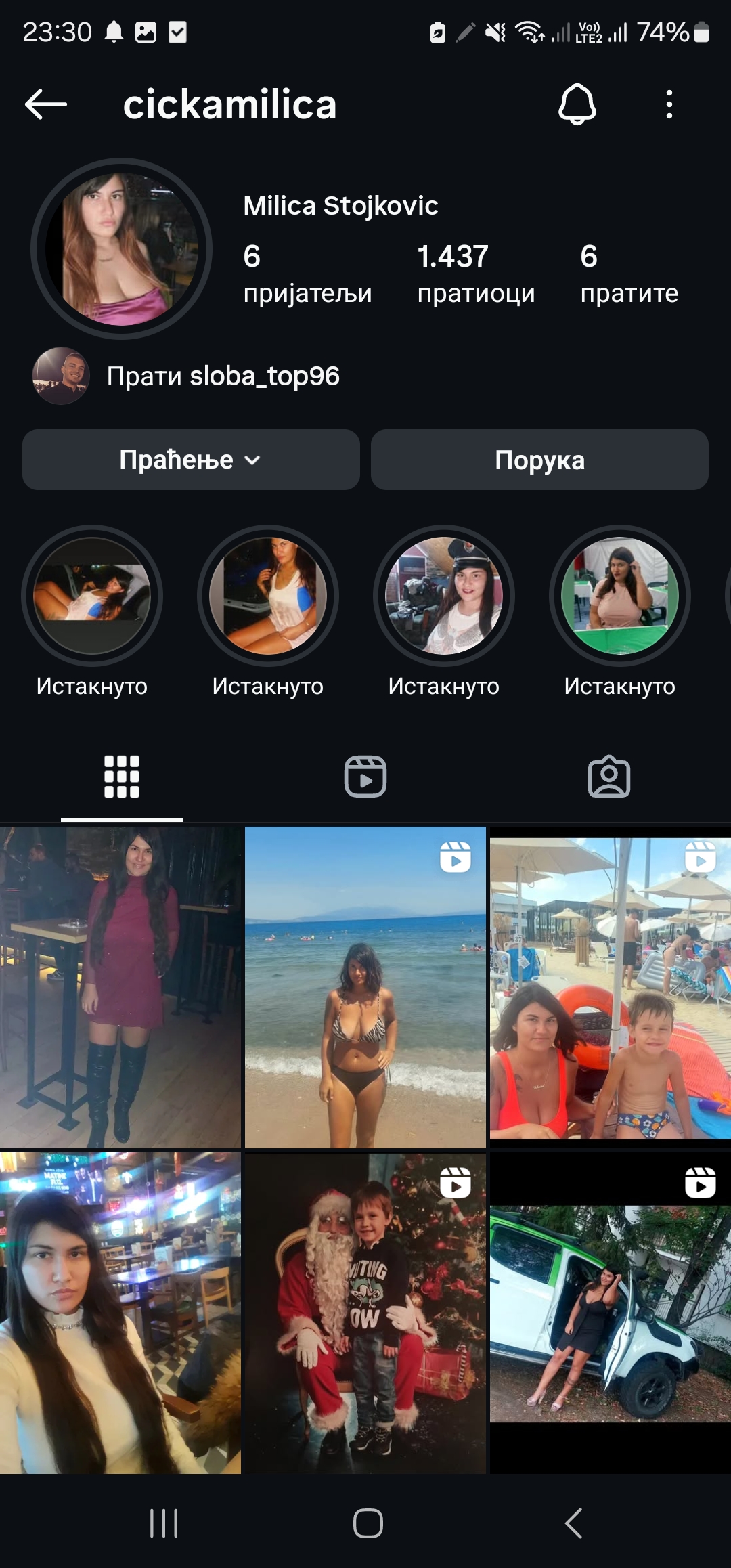Image resolution: width=731 pixels, height=1568 pixels.
Task: Open the recent apps view
Action: coord(164,1523)
